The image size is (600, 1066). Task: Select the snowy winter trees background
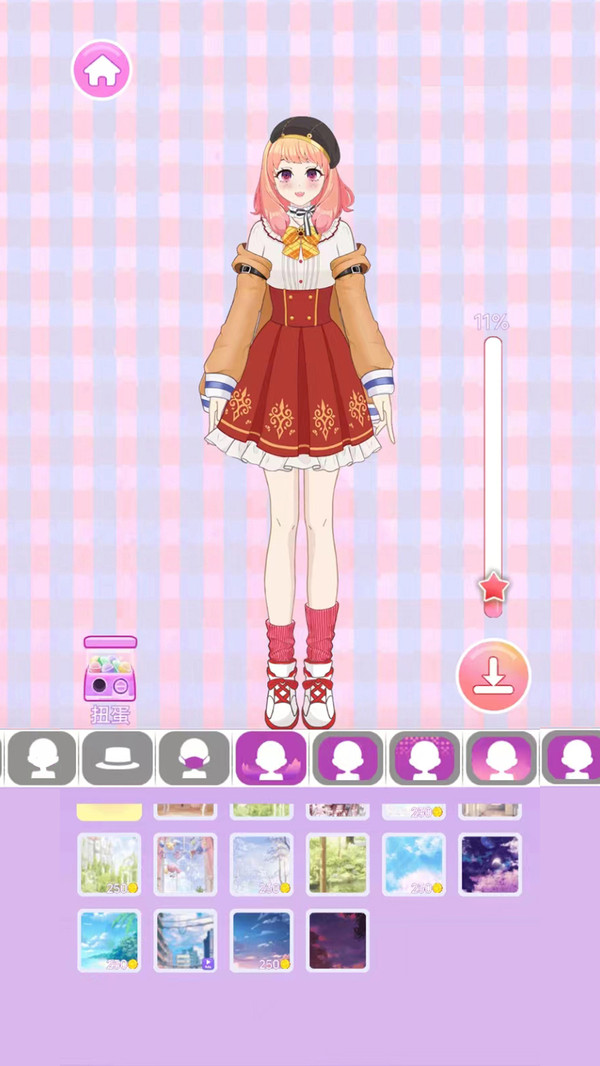click(262, 864)
